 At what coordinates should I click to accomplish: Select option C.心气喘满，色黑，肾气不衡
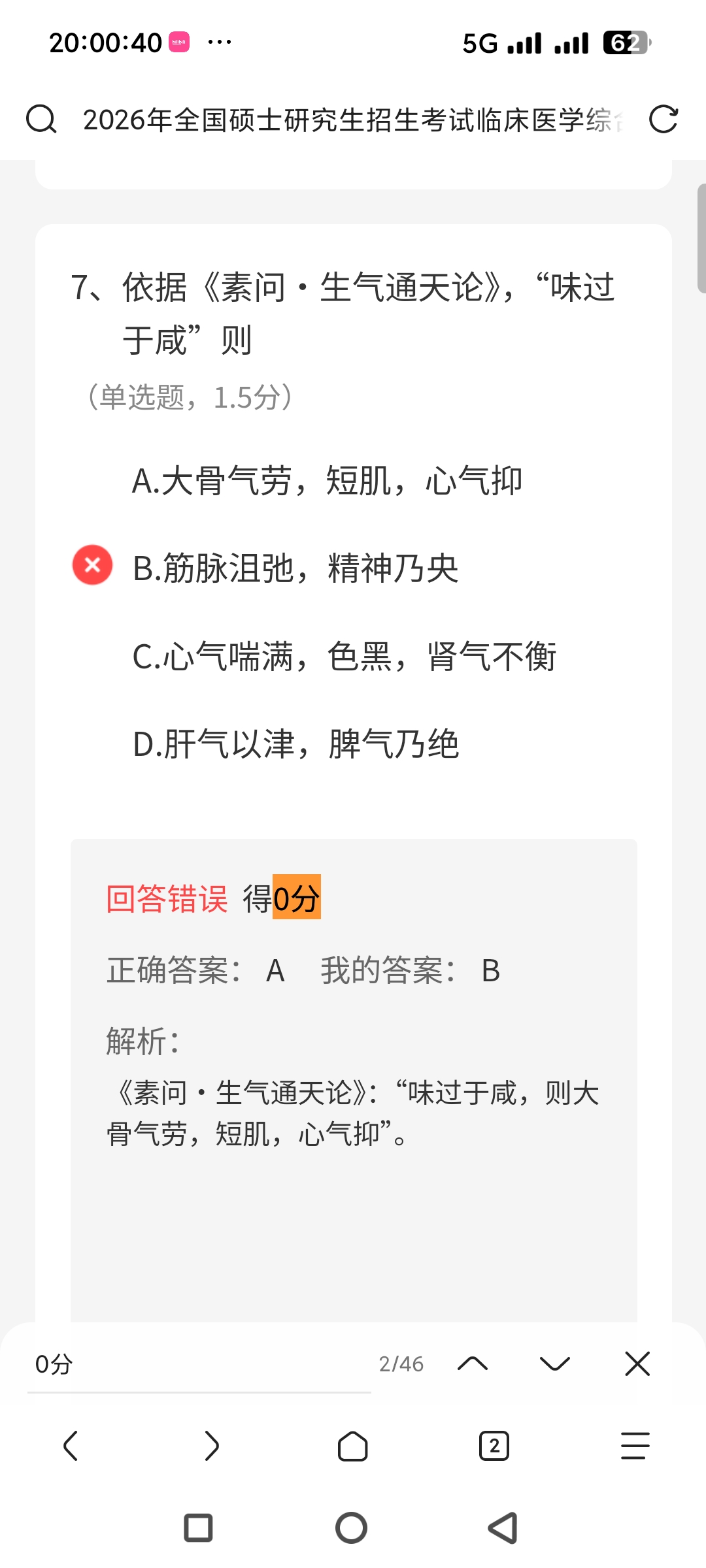[x=344, y=656]
